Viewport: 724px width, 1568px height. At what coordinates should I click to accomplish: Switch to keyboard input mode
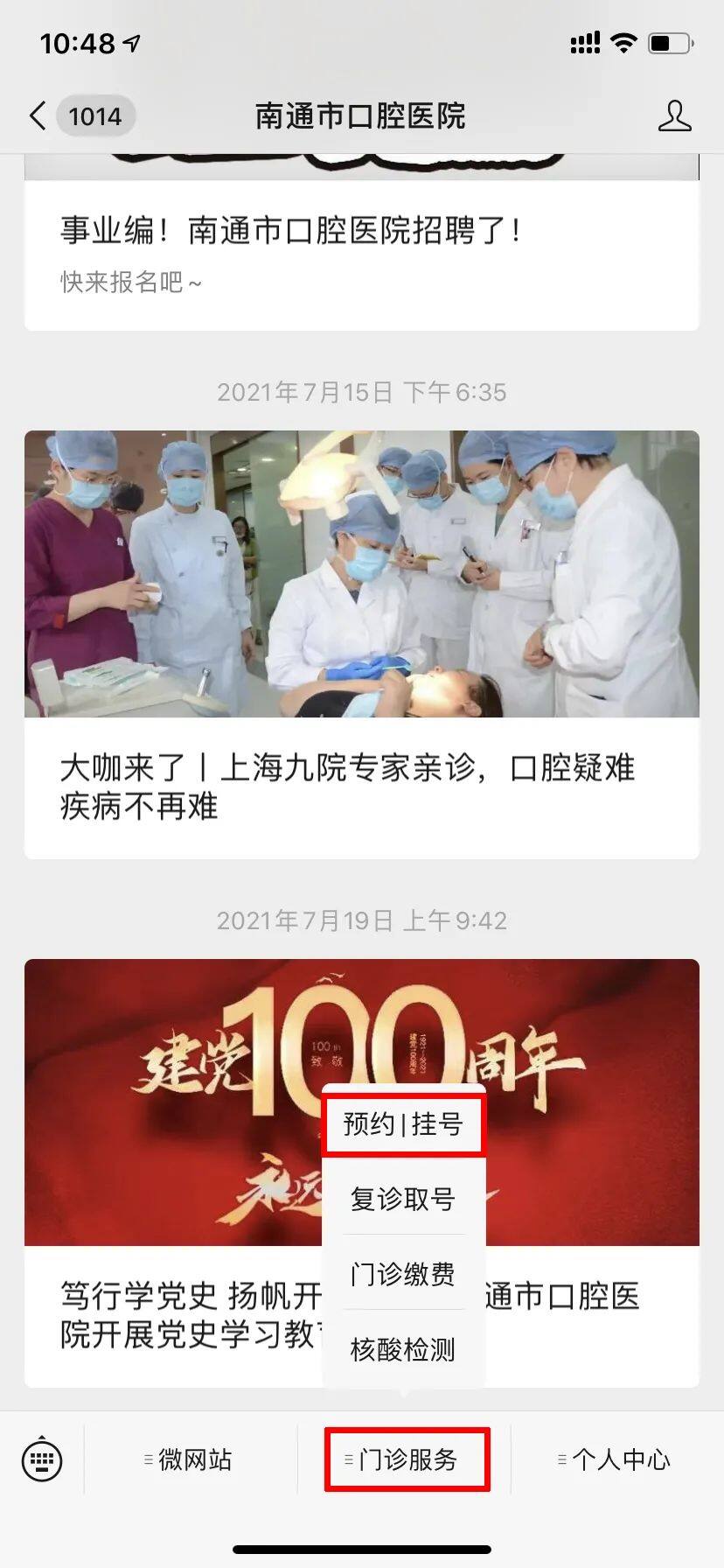pyautogui.click(x=42, y=1459)
